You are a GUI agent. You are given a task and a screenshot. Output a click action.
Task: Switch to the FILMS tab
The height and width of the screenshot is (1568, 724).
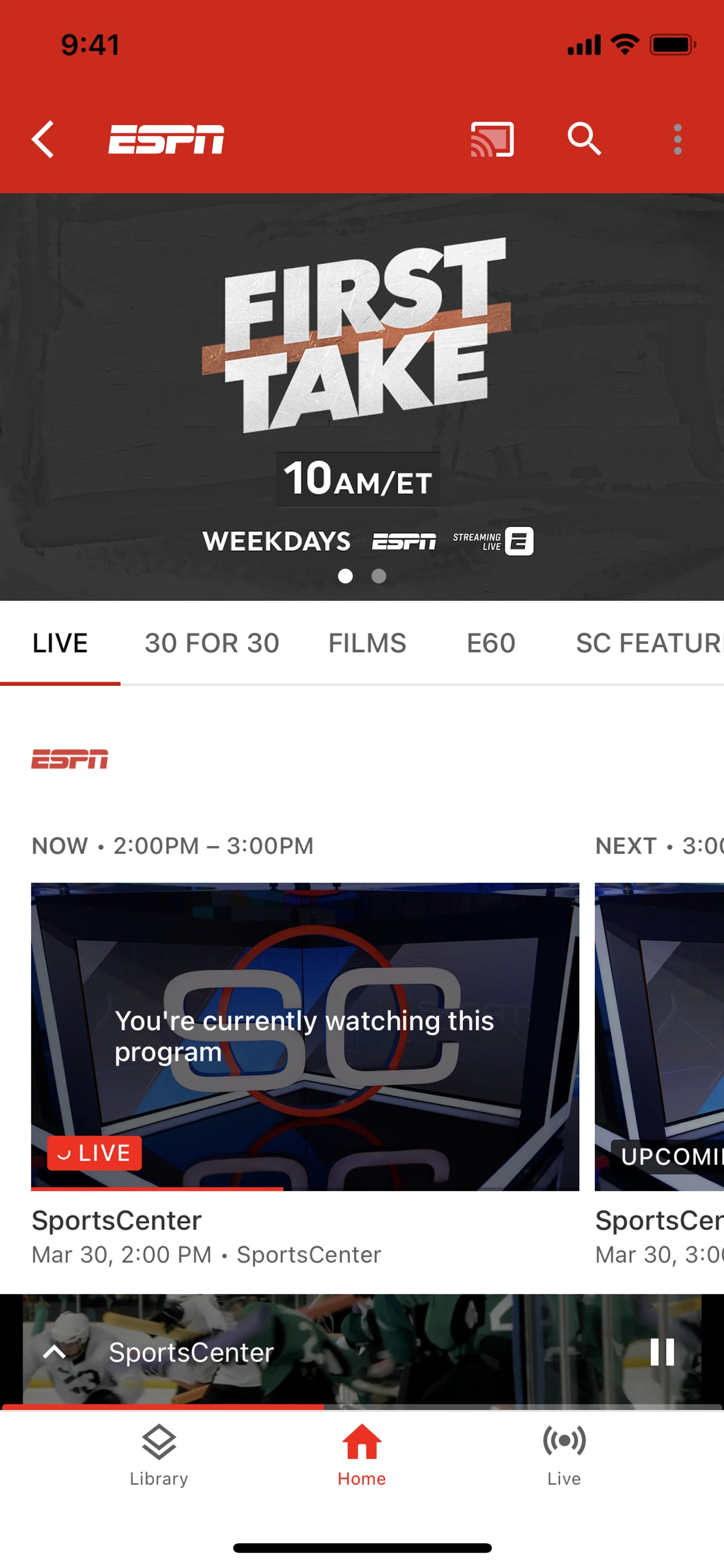click(367, 643)
